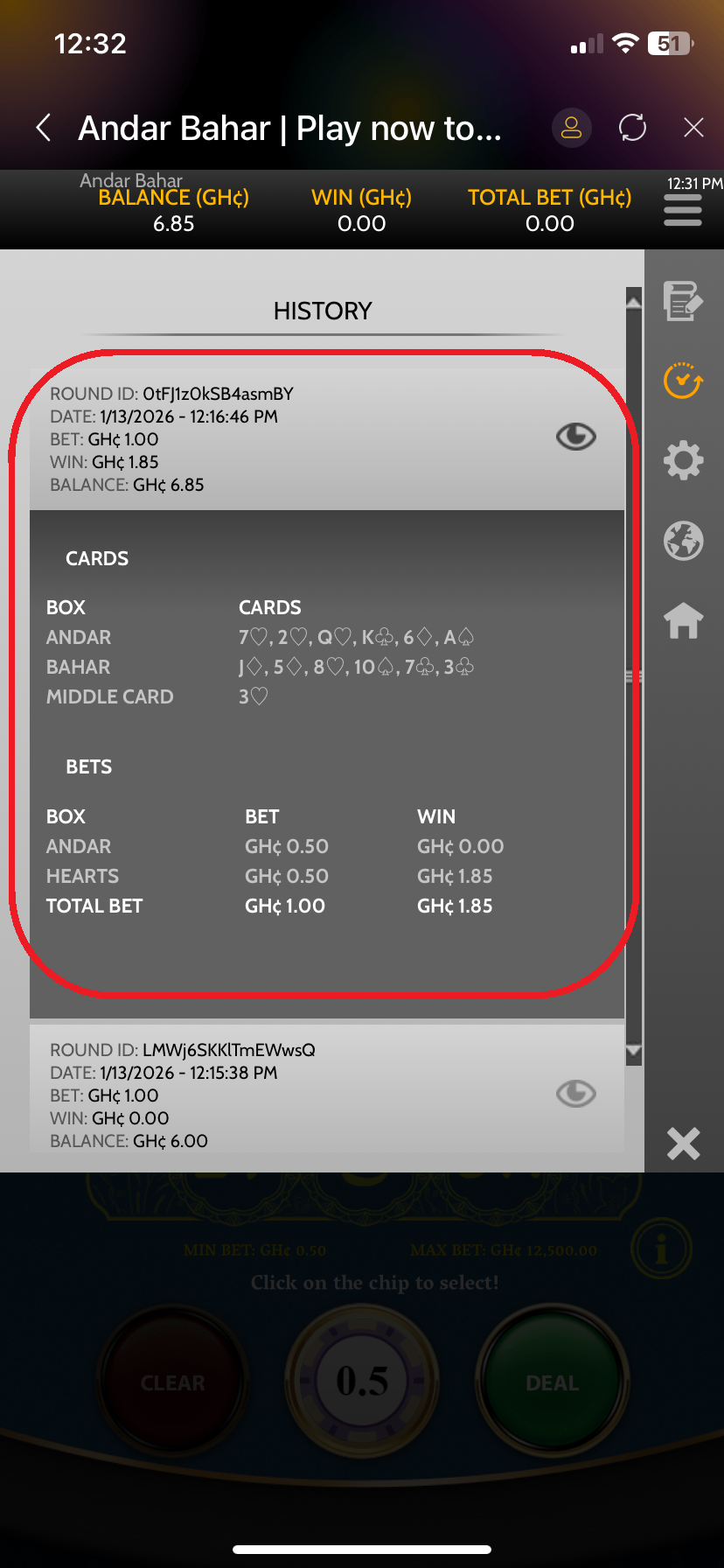Close the Andar Bahar web view
Viewport: 724px width, 1568px height.
pos(693,128)
